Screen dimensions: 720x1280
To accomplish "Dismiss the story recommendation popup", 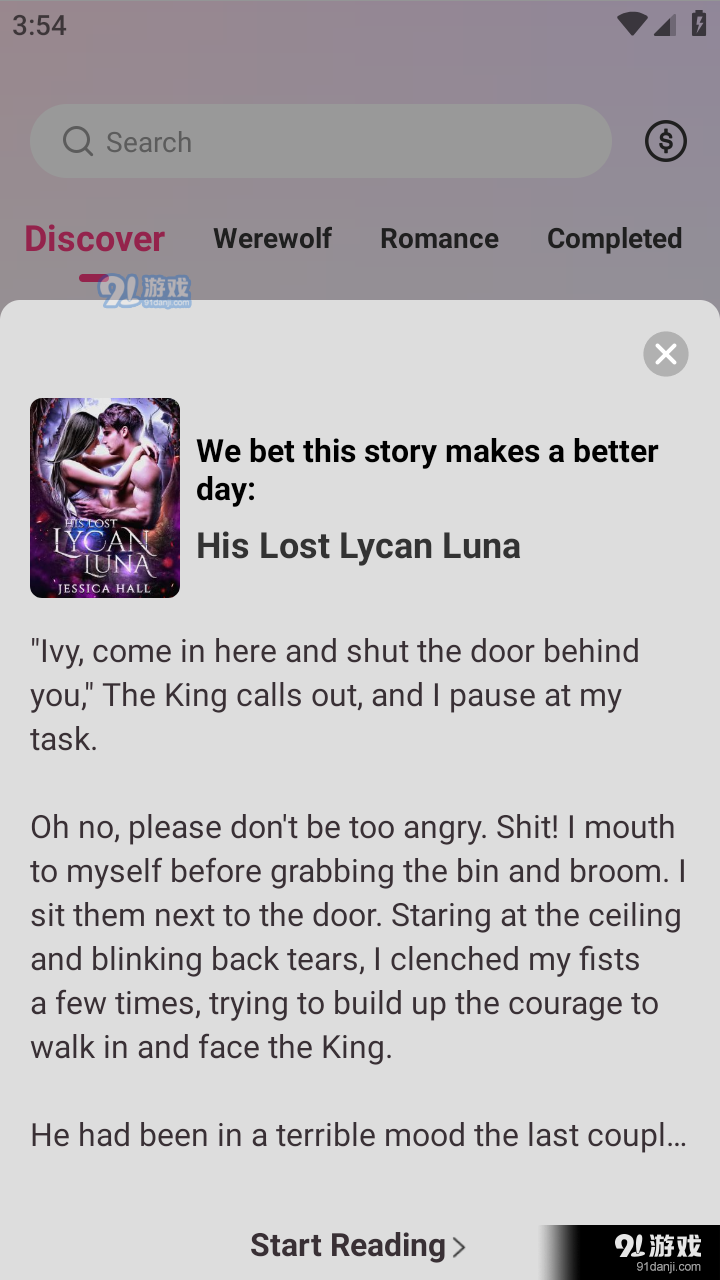I will tap(665, 354).
